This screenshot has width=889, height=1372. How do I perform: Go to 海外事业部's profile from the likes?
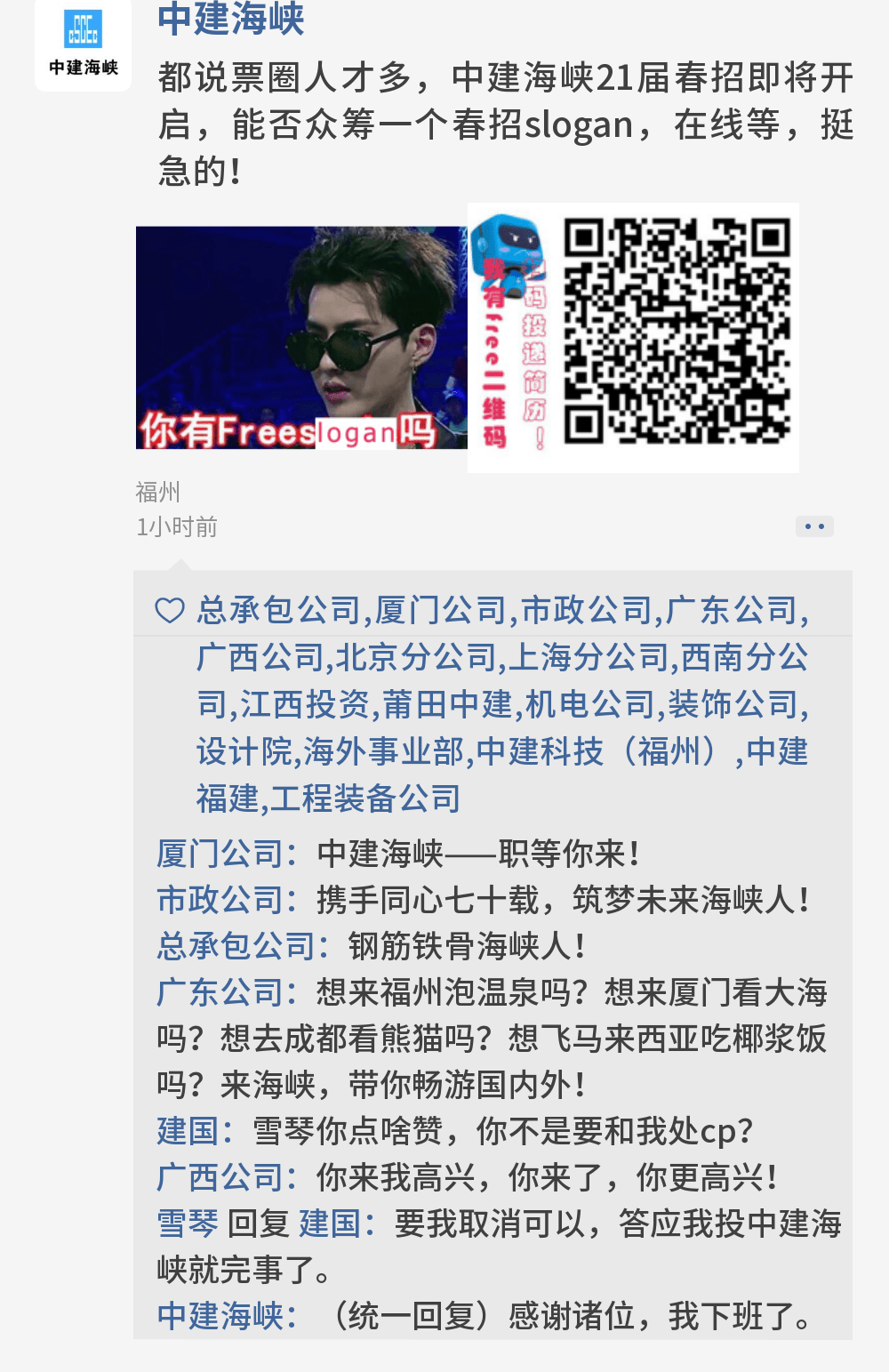(x=384, y=751)
